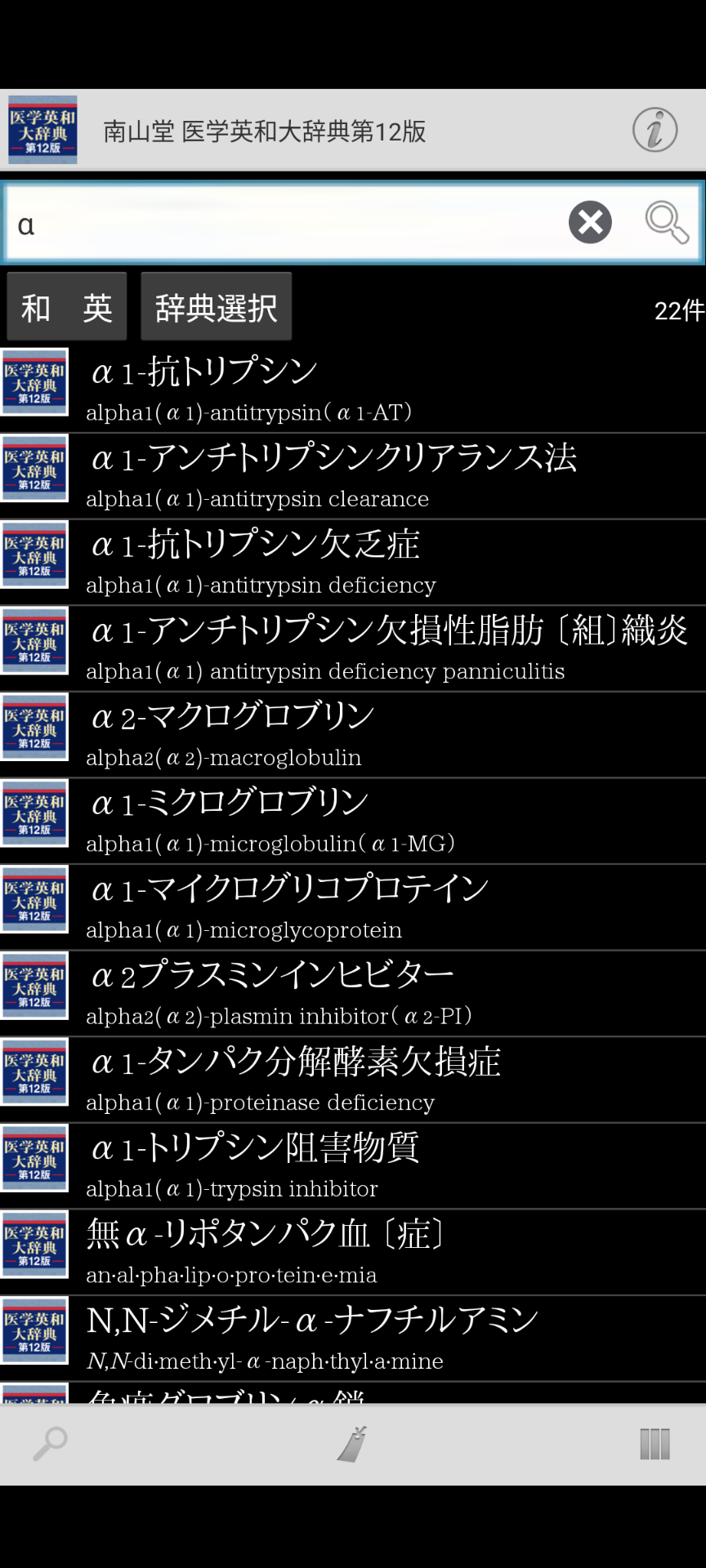Open α1-タンパク分解酵素欠損症 entry
706x1568 pixels.
click(353, 1080)
